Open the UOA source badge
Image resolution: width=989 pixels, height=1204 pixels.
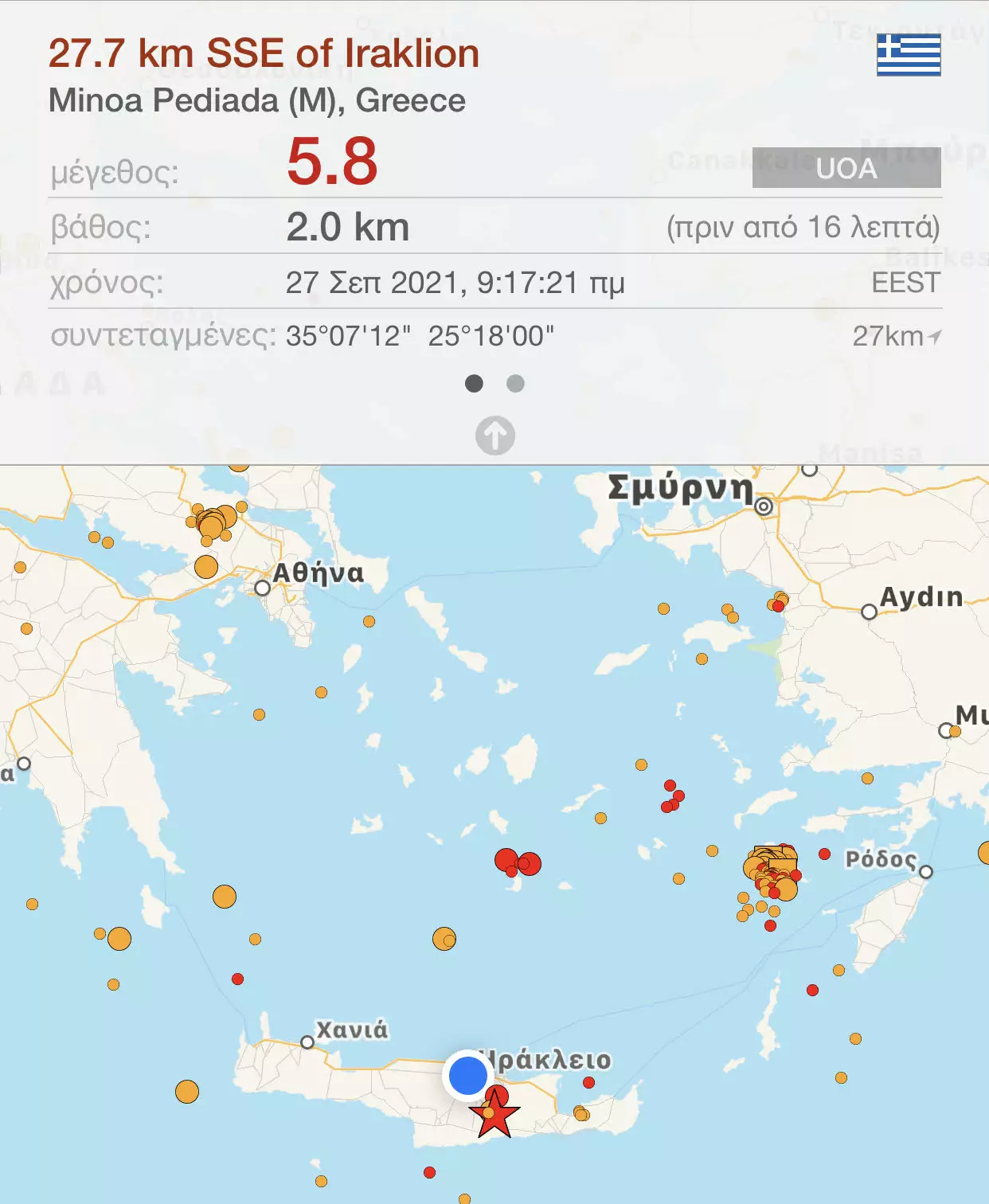[x=846, y=168]
